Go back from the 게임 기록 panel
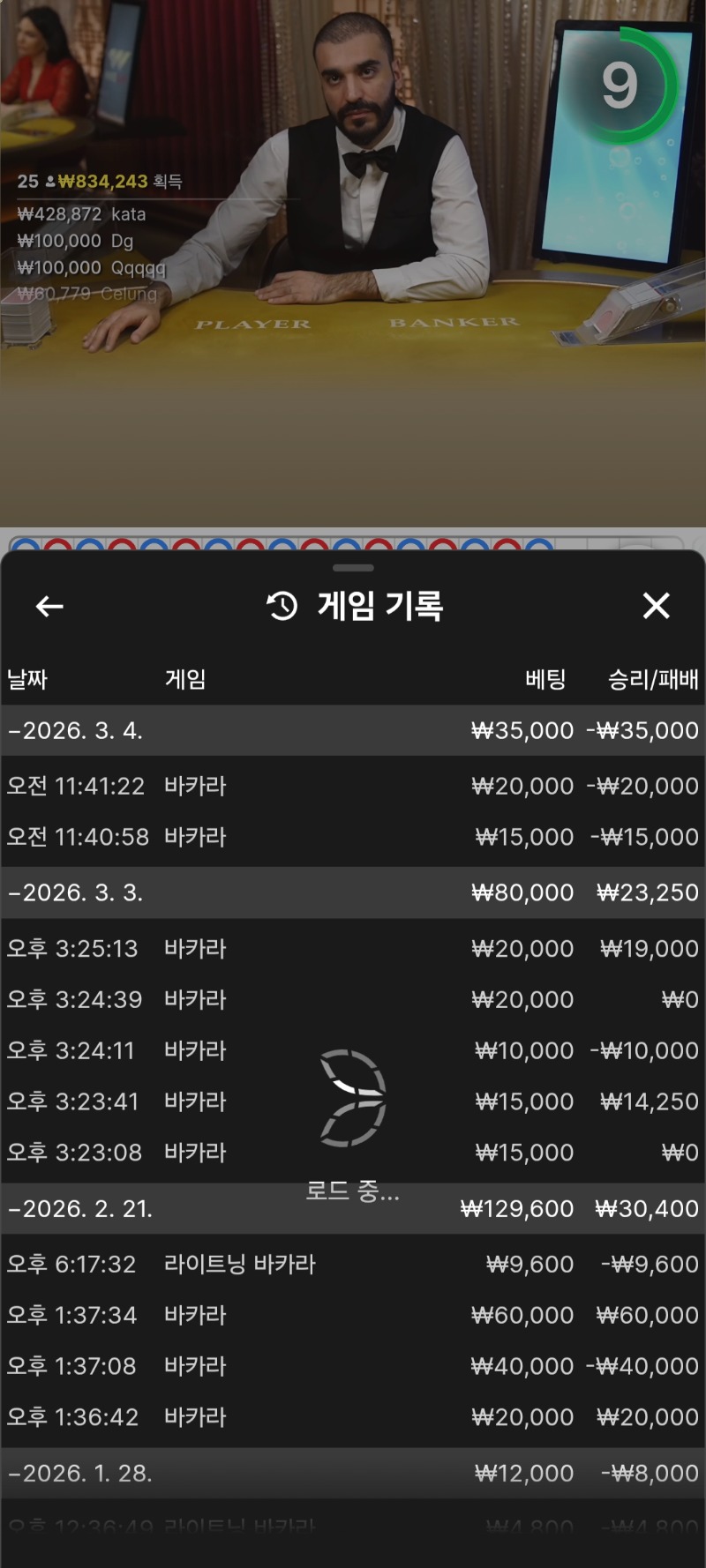 49,606
